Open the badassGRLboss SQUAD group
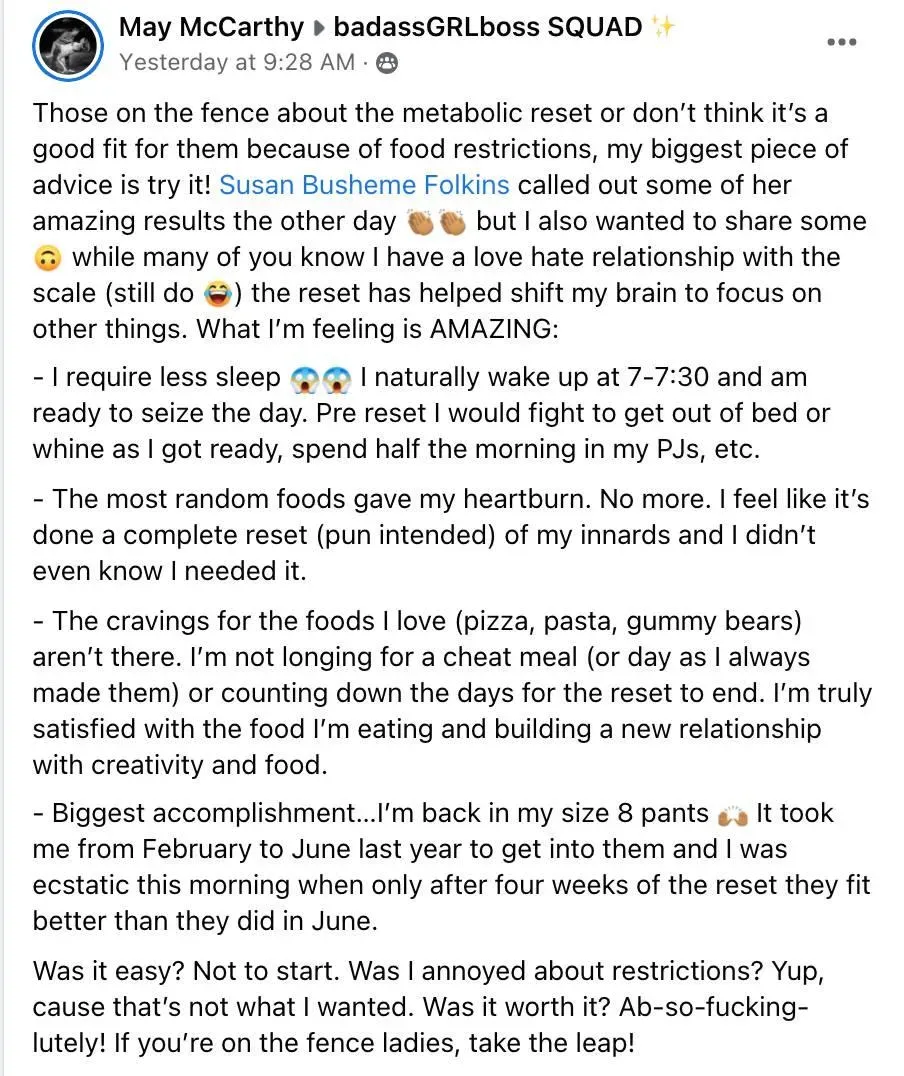904x1076 pixels. (x=488, y=27)
